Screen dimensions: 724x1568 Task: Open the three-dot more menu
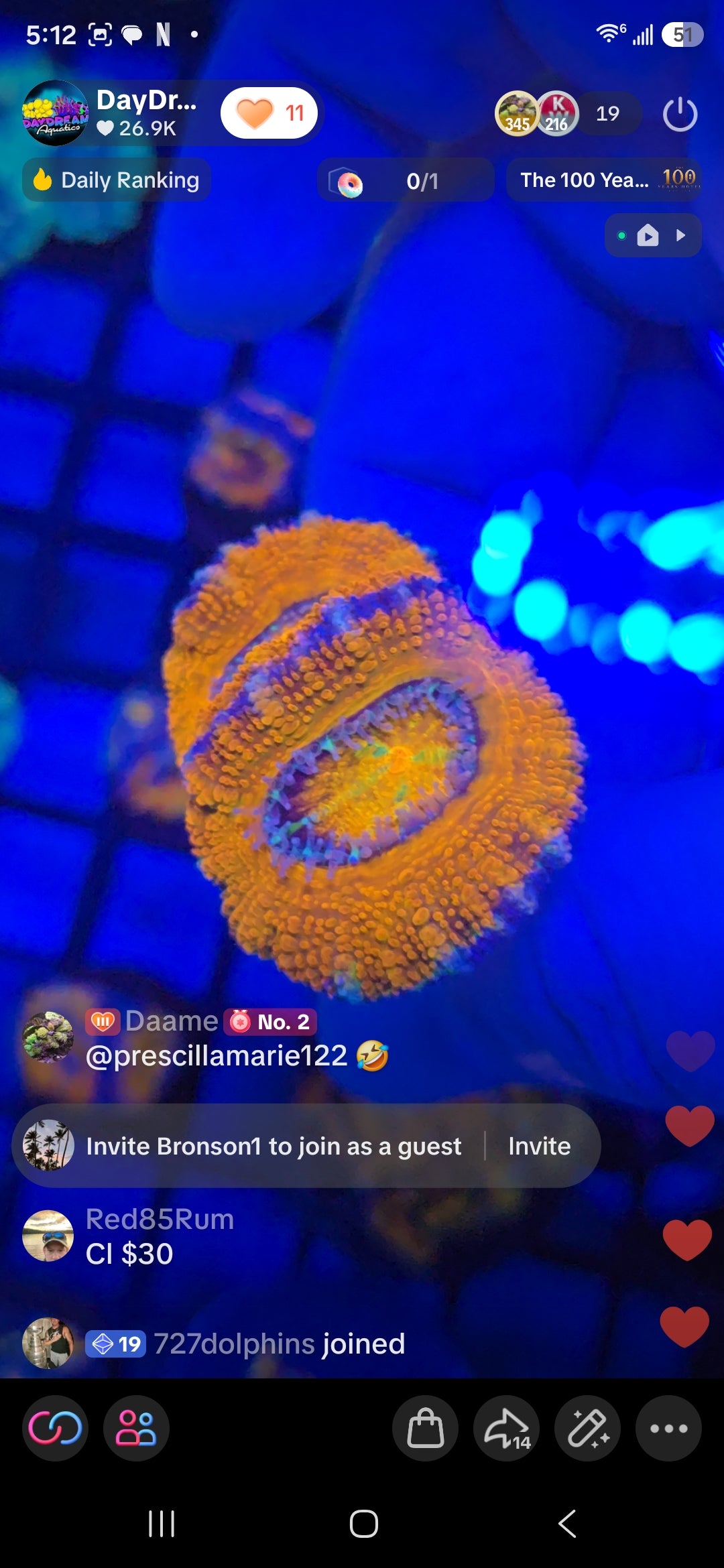(x=669, y=1428)
